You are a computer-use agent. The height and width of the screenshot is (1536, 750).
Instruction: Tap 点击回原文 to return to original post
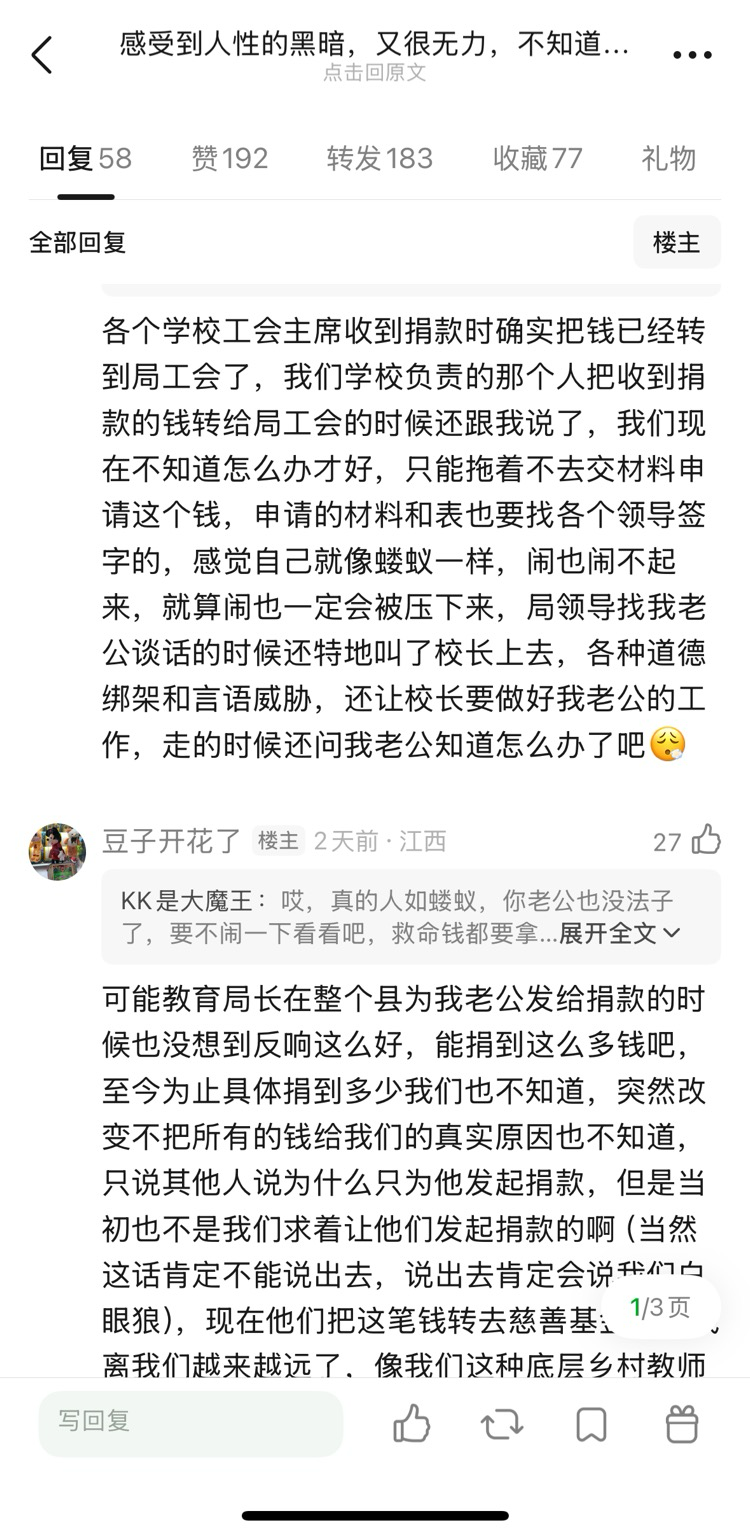pos(374,73)
